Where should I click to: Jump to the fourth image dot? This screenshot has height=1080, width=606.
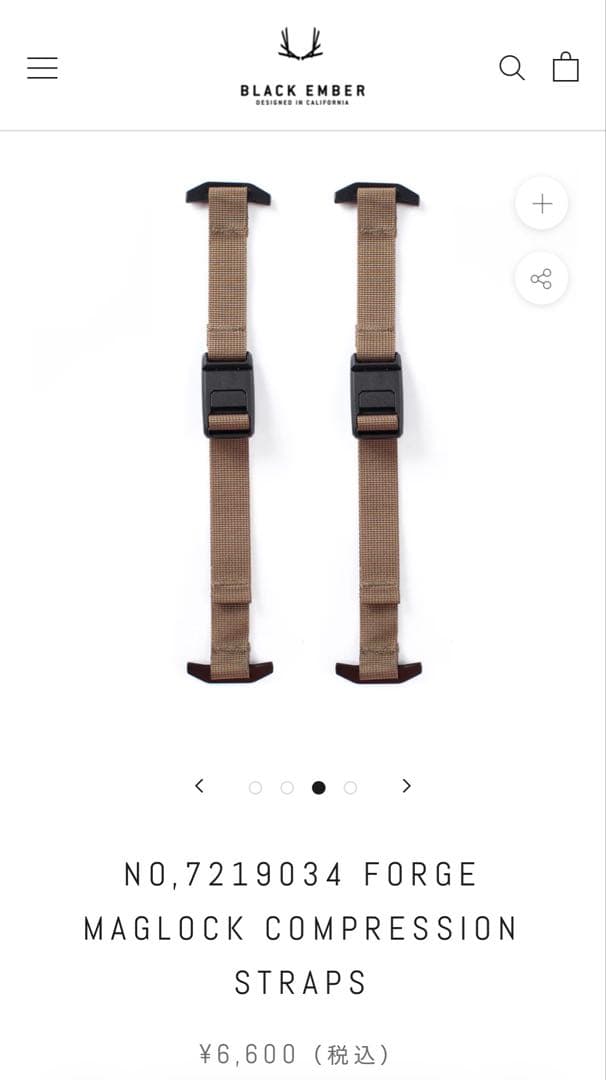point(350,788)
